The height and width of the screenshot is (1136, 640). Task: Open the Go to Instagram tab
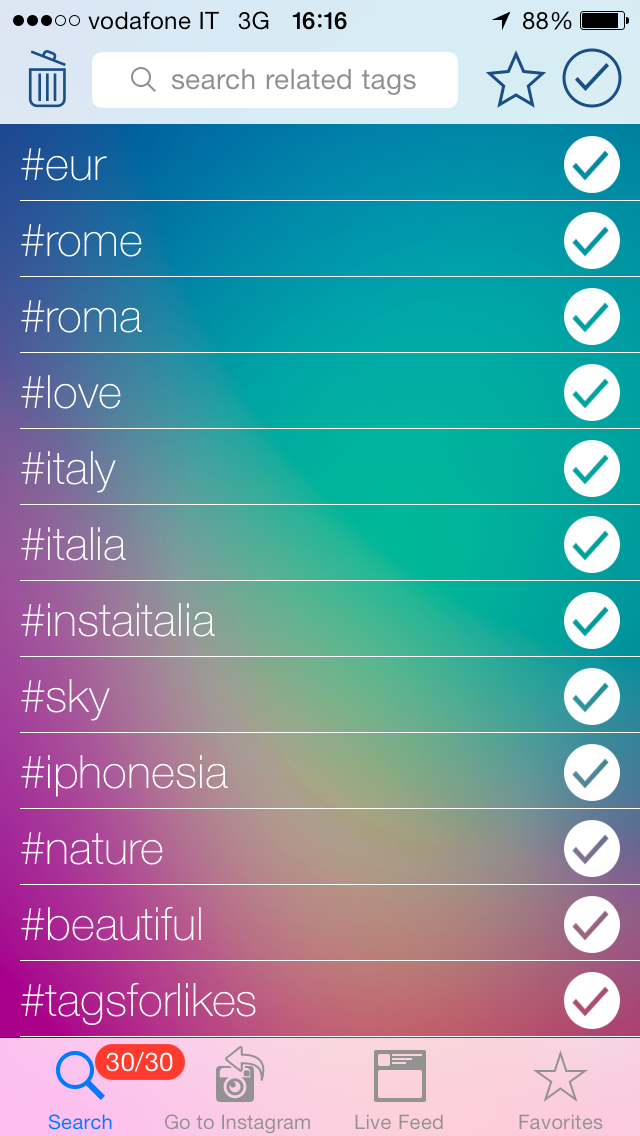pyautogui.click(x=238, y=1088)
